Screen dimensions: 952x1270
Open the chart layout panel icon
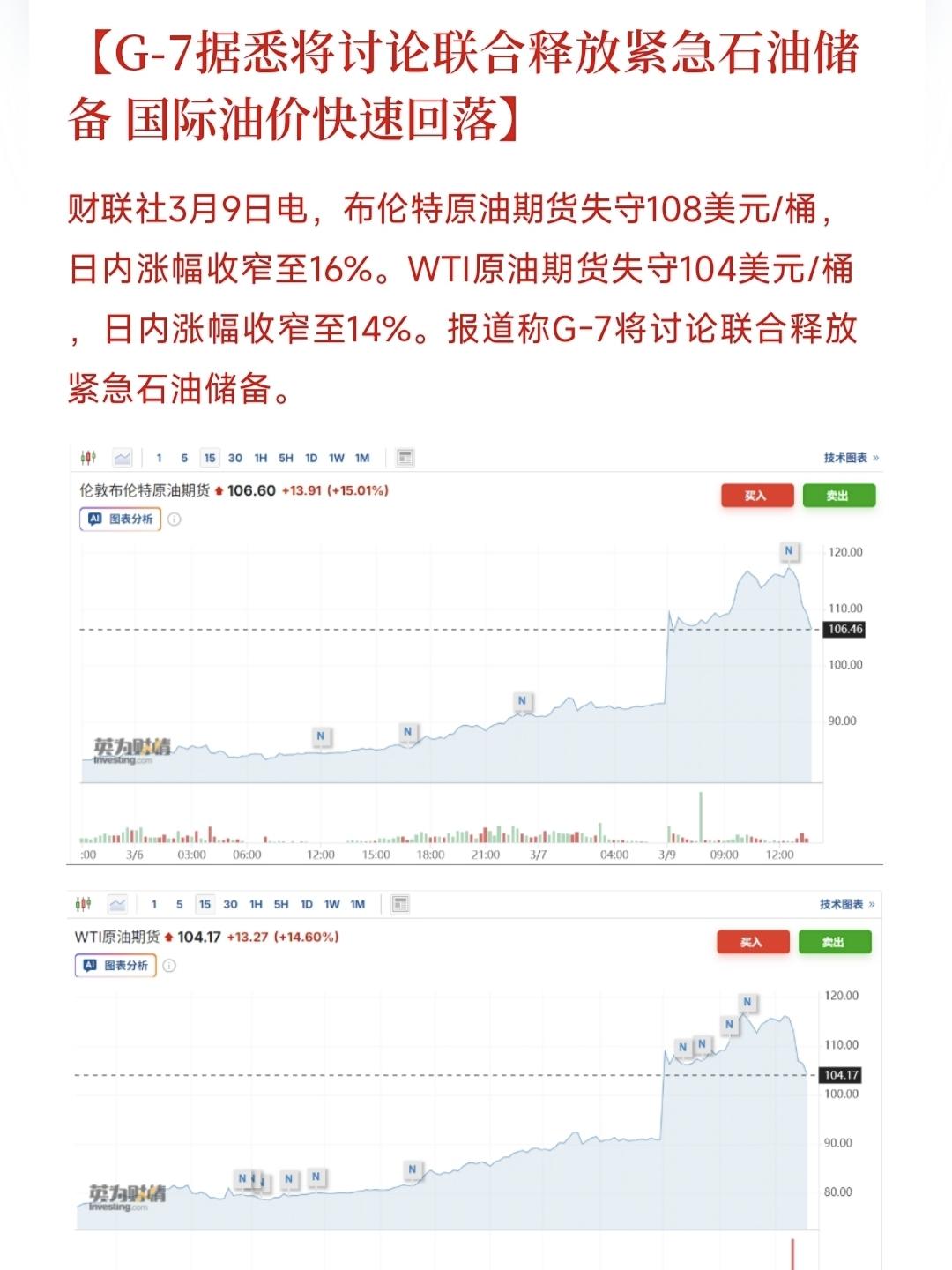(404, 459)
